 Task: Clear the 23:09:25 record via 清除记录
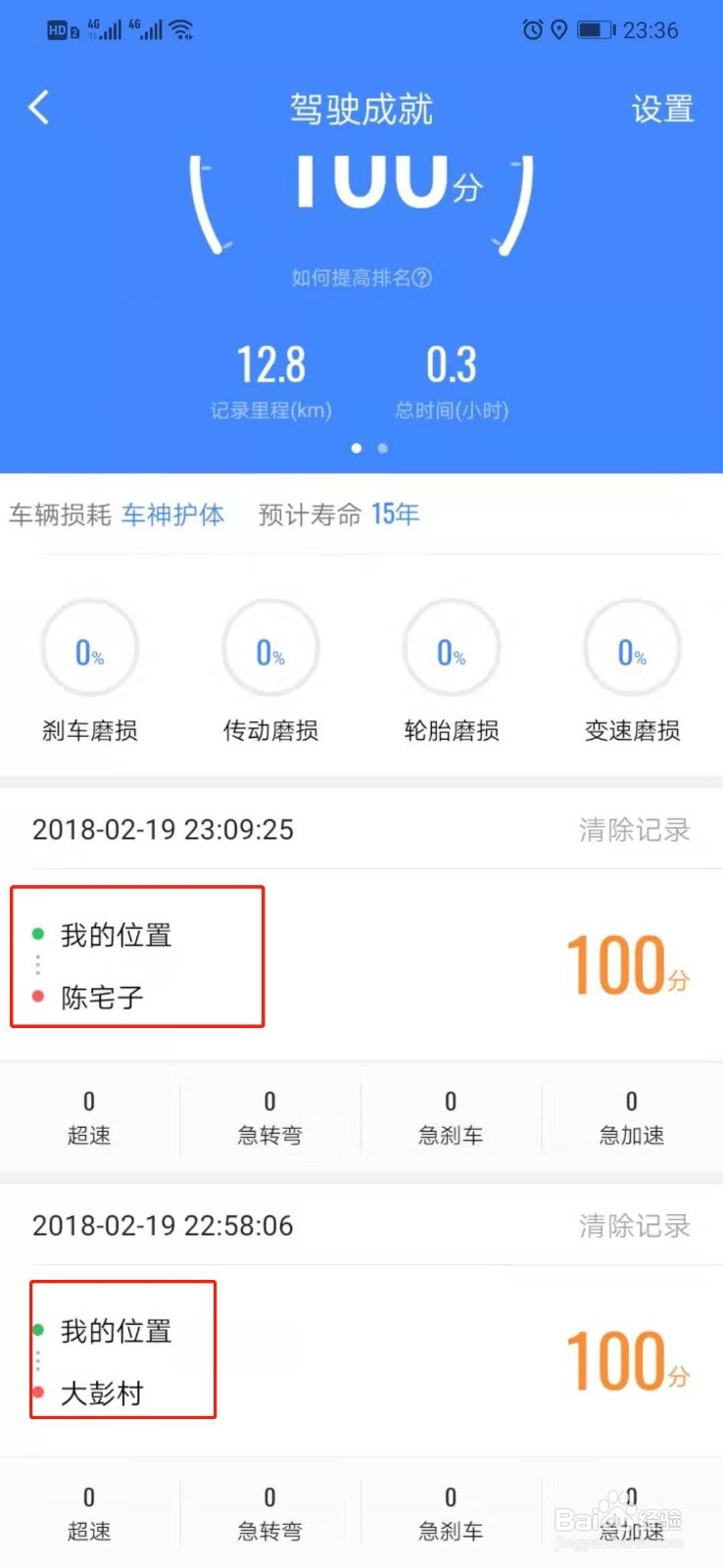coord(634,829)
